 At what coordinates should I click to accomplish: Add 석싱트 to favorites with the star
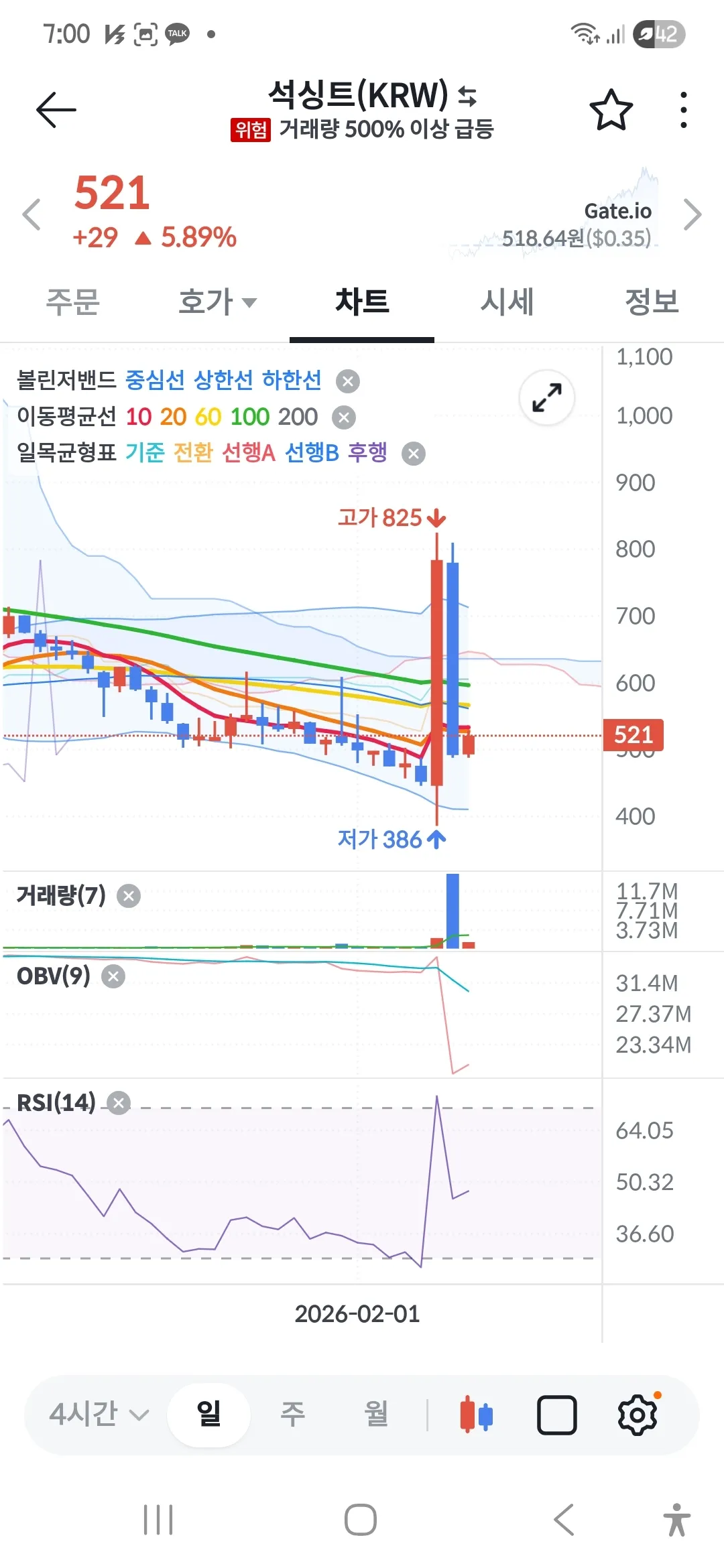click(611, 110)
